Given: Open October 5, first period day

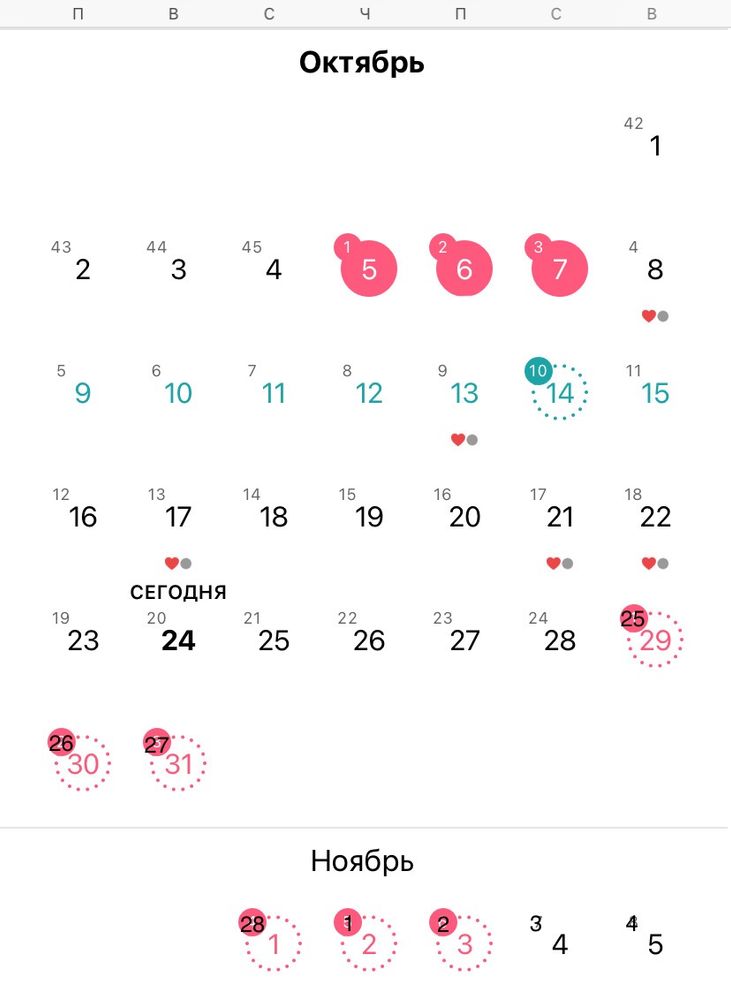Looking at the screenshot, I should point(369,270).
